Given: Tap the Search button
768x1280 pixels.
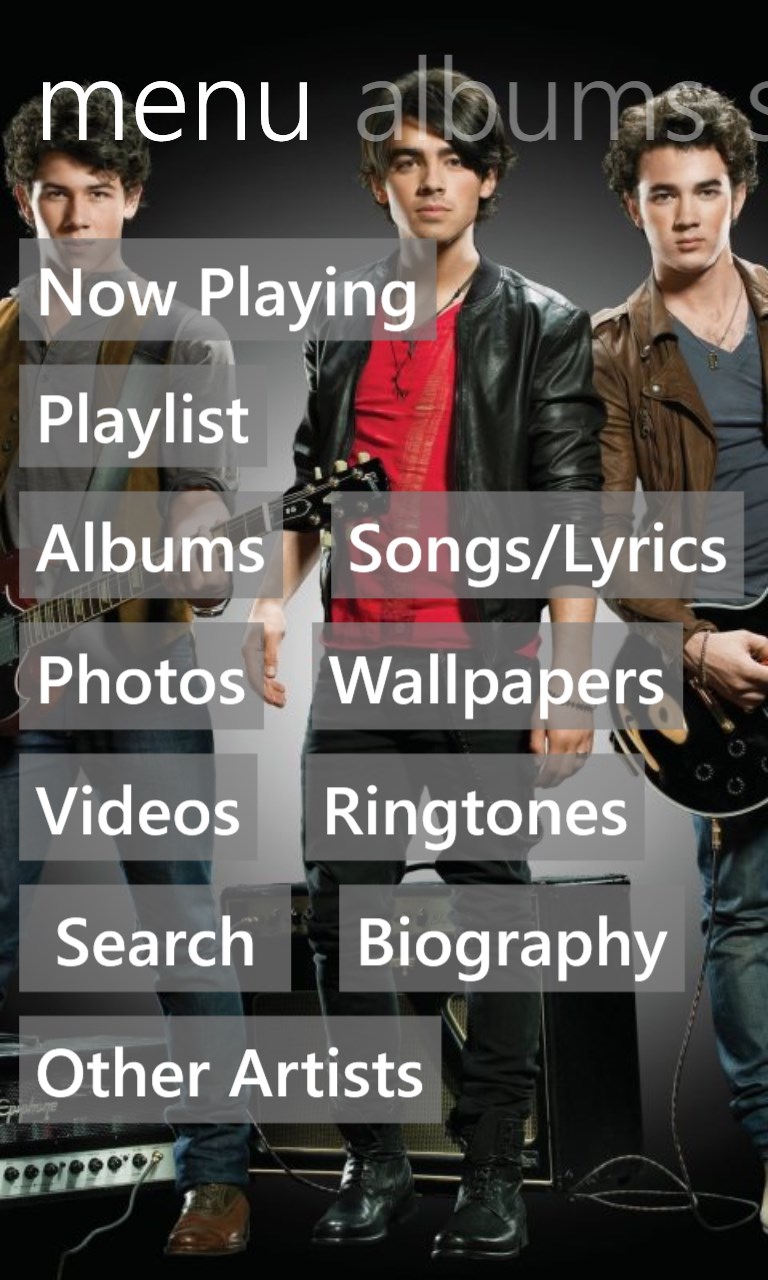Looking at the screenshot, I should click(155, 939).
